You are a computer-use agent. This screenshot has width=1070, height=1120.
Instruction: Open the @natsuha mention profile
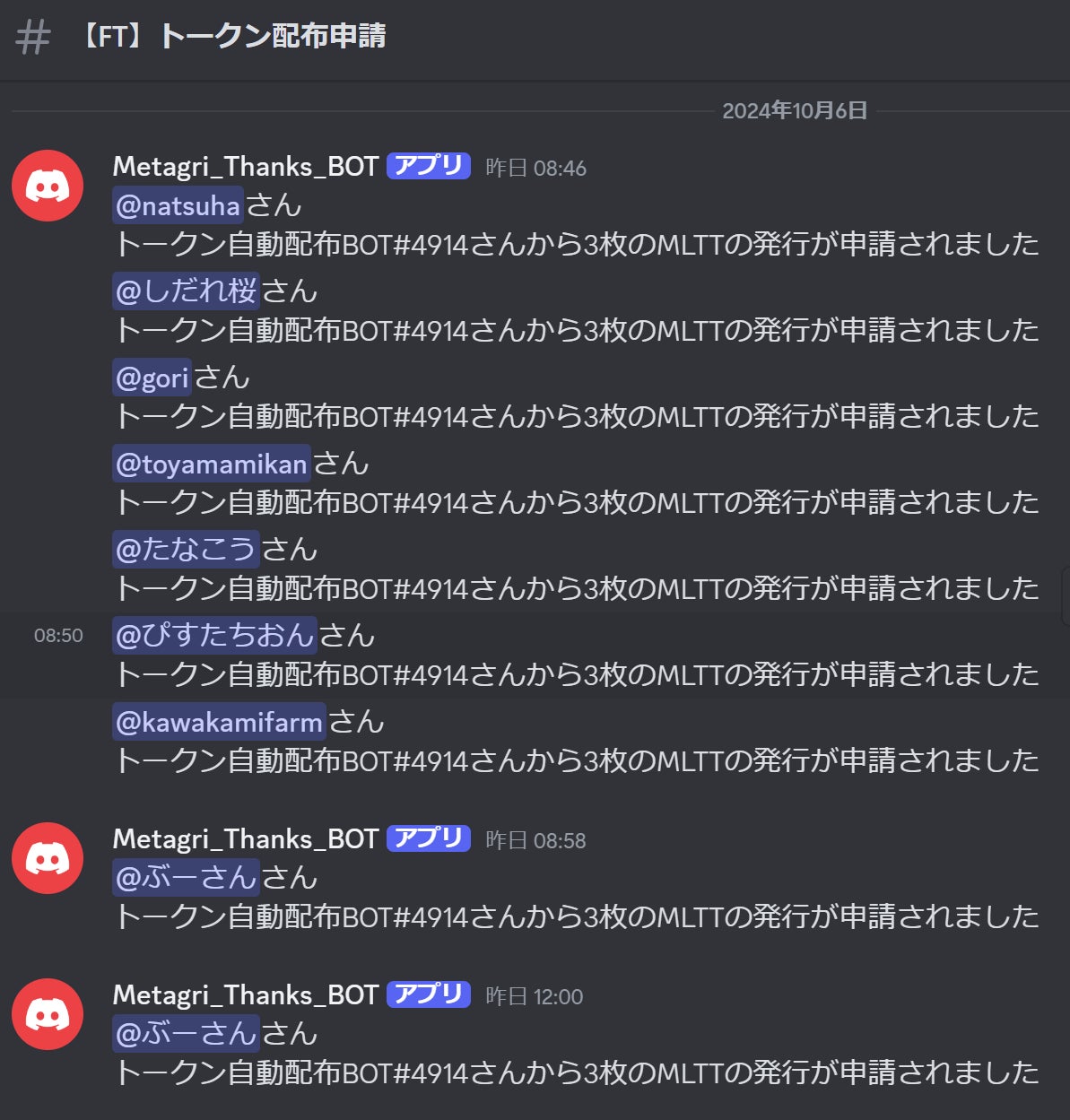click(178, 205)
